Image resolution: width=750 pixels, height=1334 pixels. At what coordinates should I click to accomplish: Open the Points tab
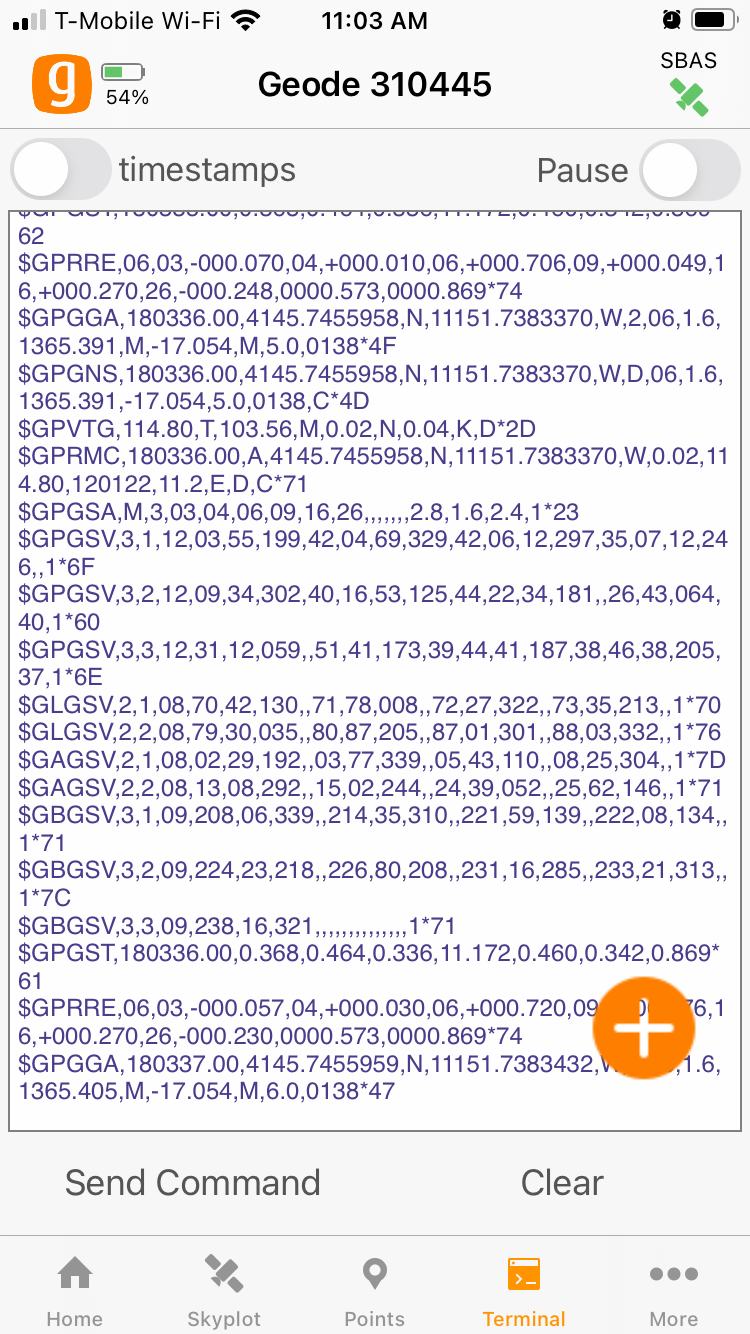375,1290
